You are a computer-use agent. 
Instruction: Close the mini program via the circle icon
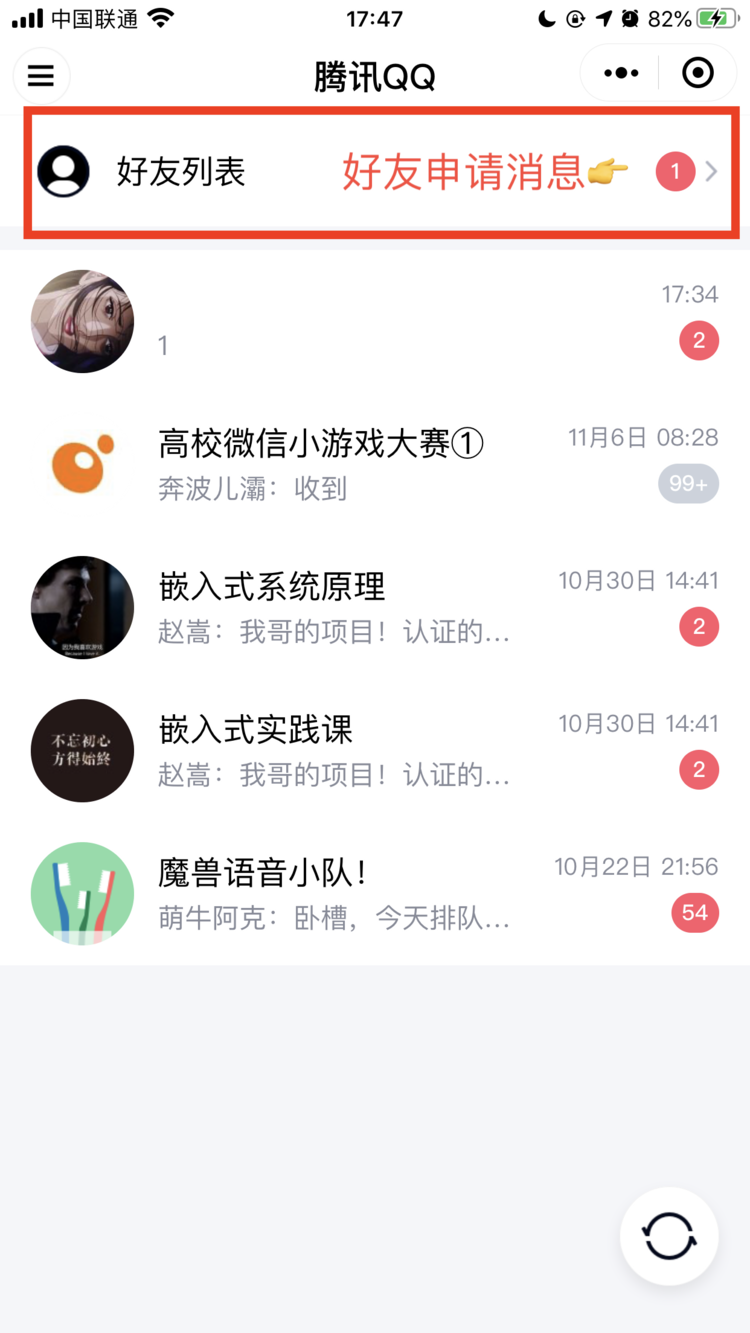pos(697,73)
